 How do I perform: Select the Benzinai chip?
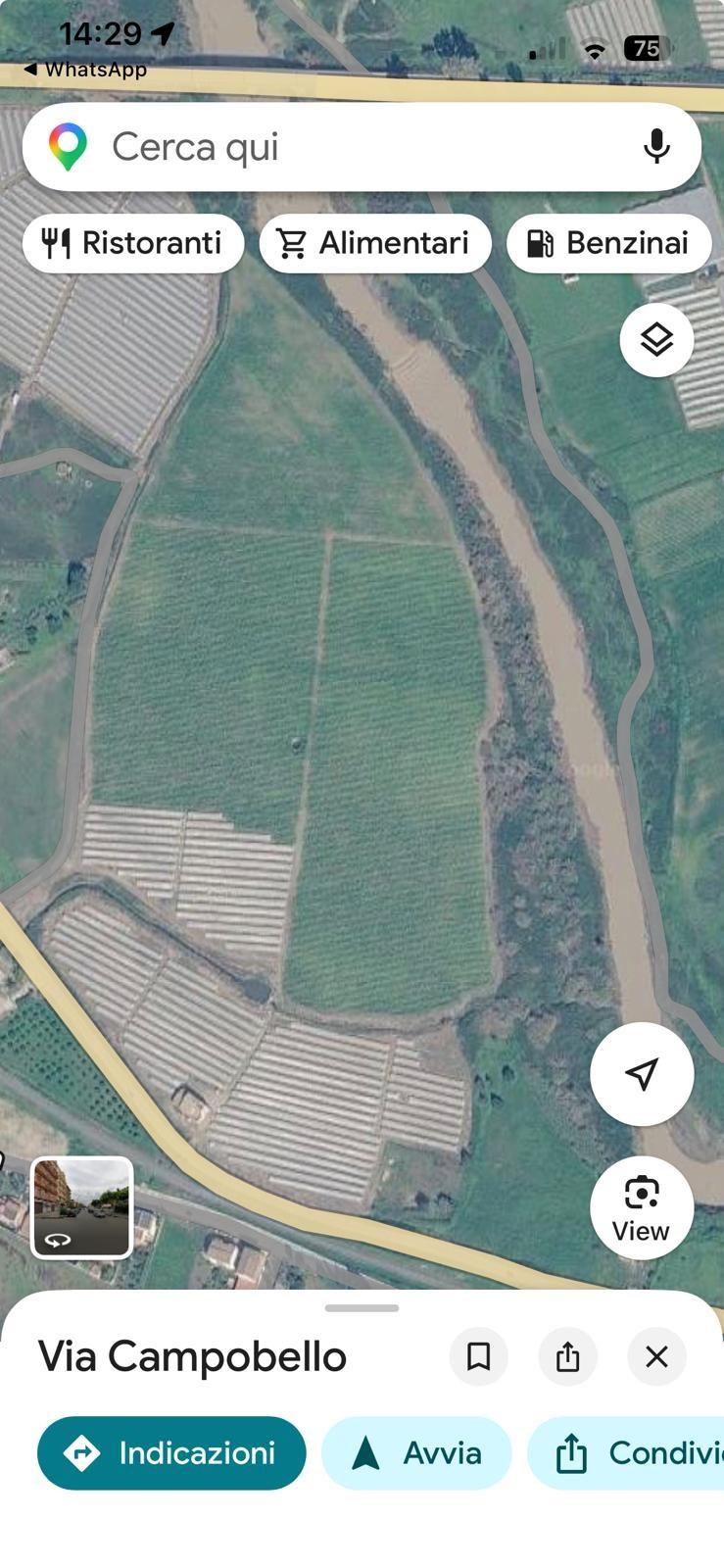[x=609, y=243]
